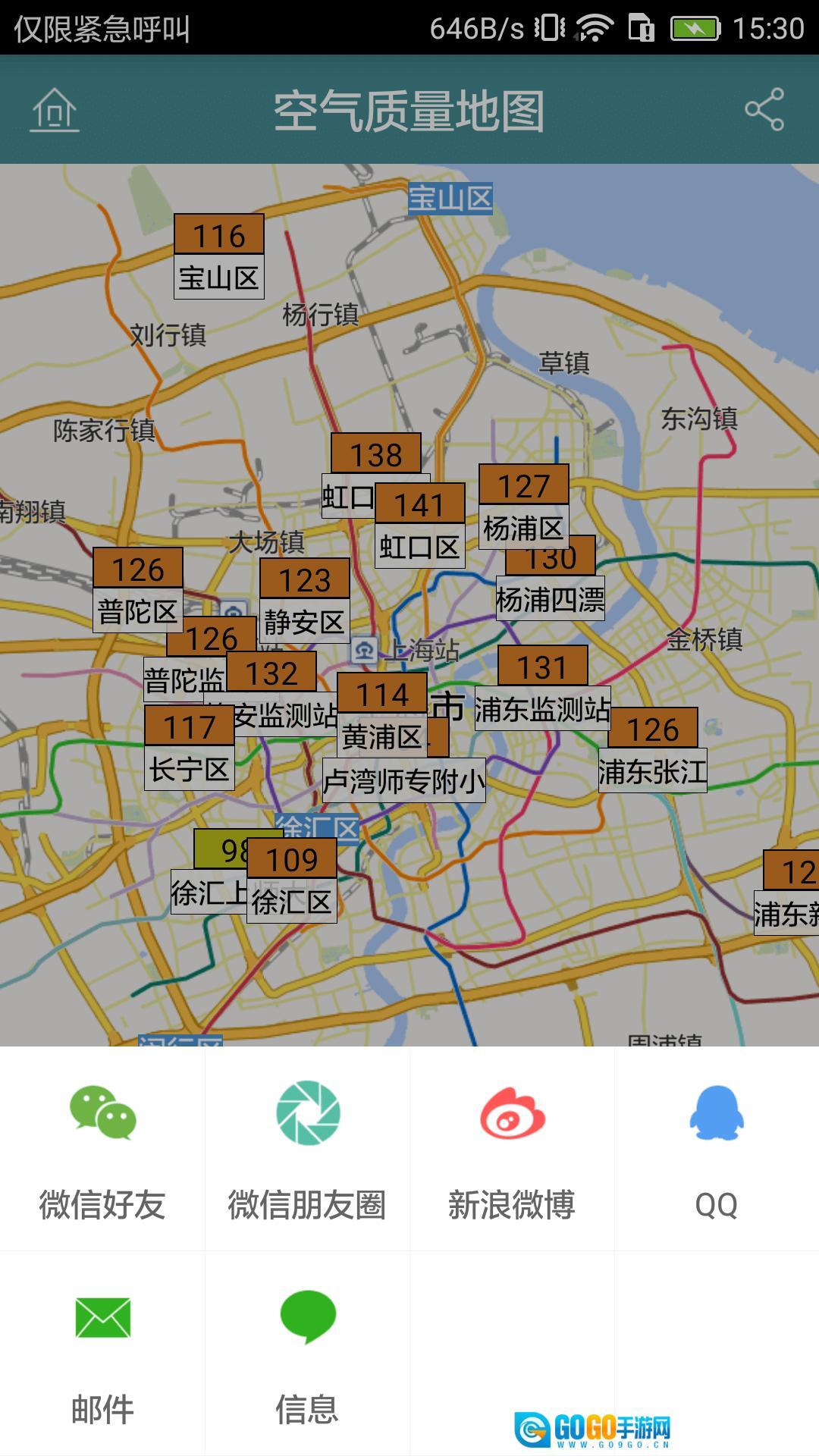Screen dimensions: 819x1456
Task: Select the 徐汇区 109 marker
Action: point(292,880)
